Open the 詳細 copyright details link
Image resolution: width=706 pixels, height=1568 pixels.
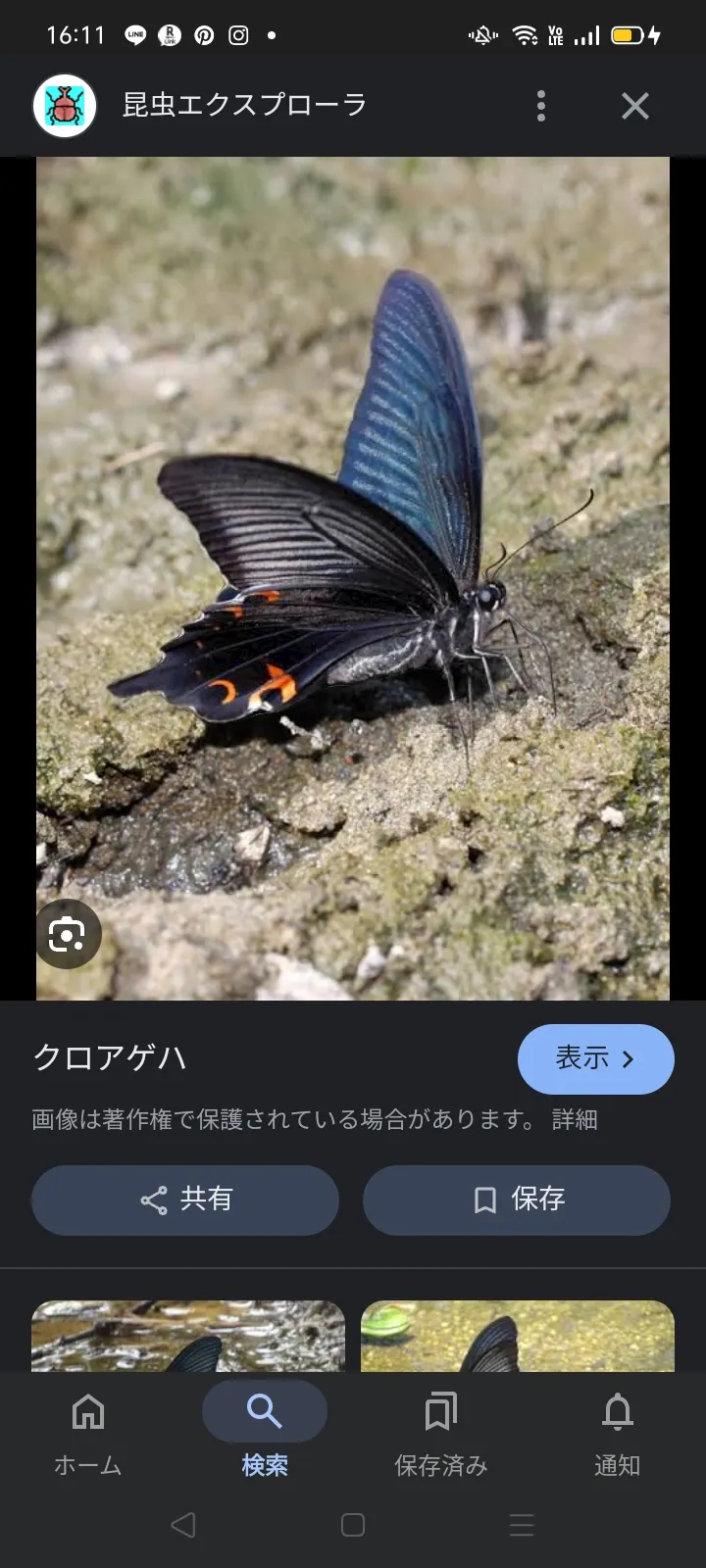tap(575, 1119)
